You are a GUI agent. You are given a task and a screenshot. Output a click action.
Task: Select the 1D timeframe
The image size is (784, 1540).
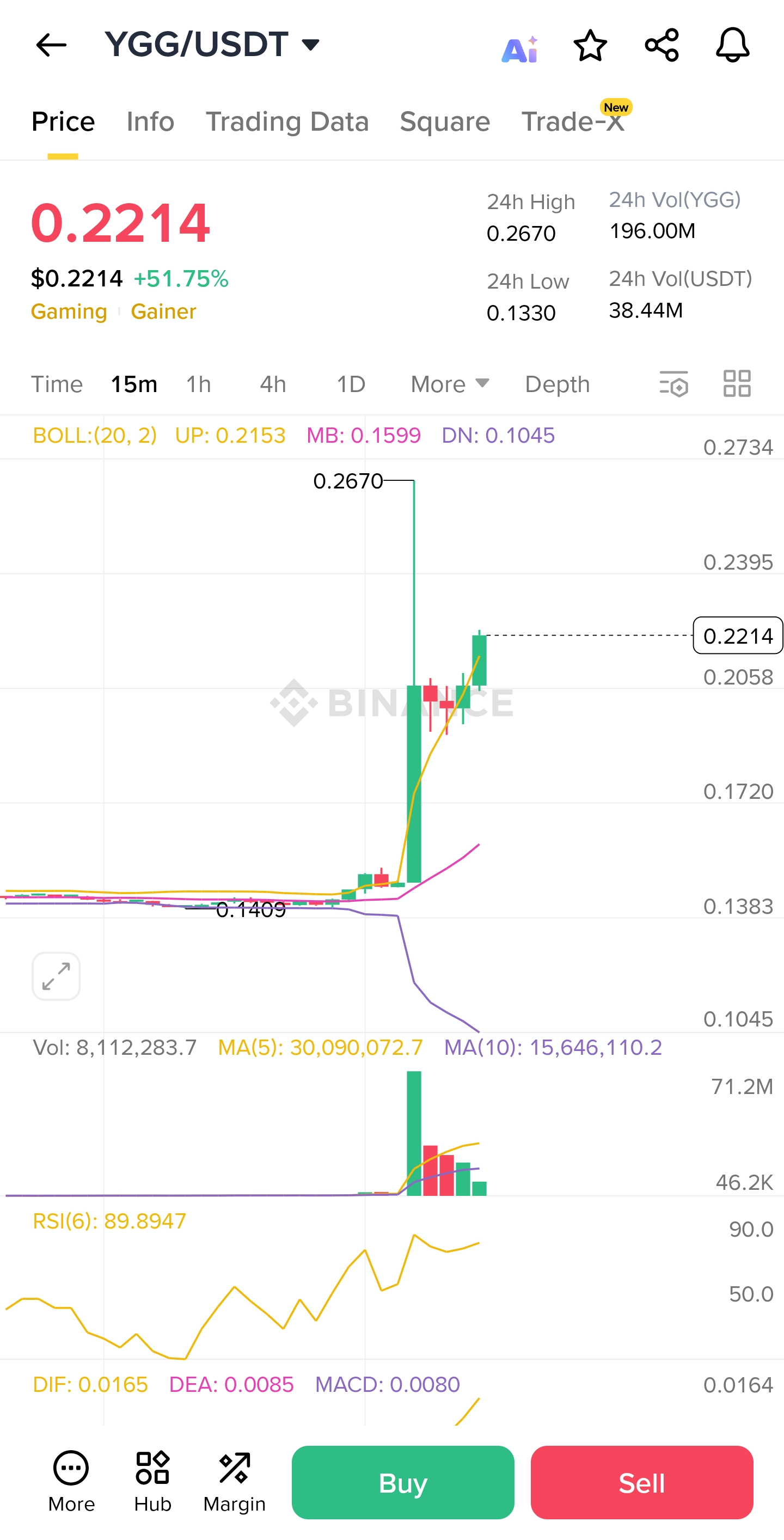click(351, 384)
